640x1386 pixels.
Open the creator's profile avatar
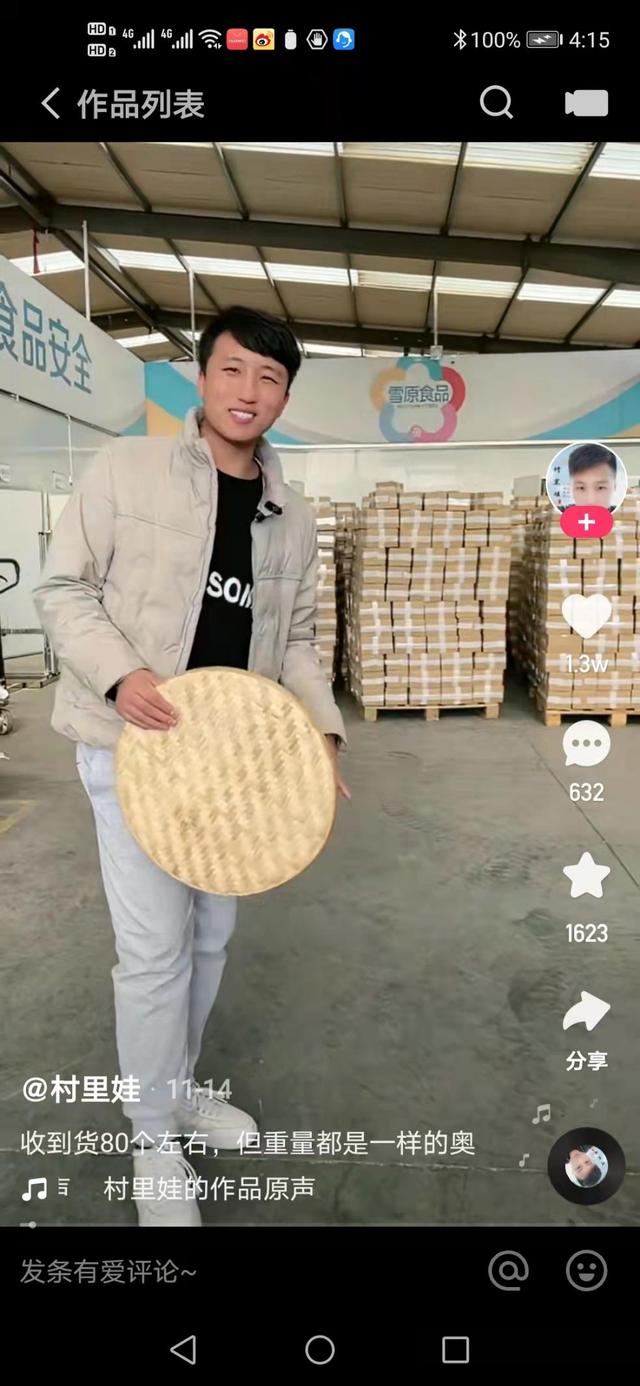(586, 478)
